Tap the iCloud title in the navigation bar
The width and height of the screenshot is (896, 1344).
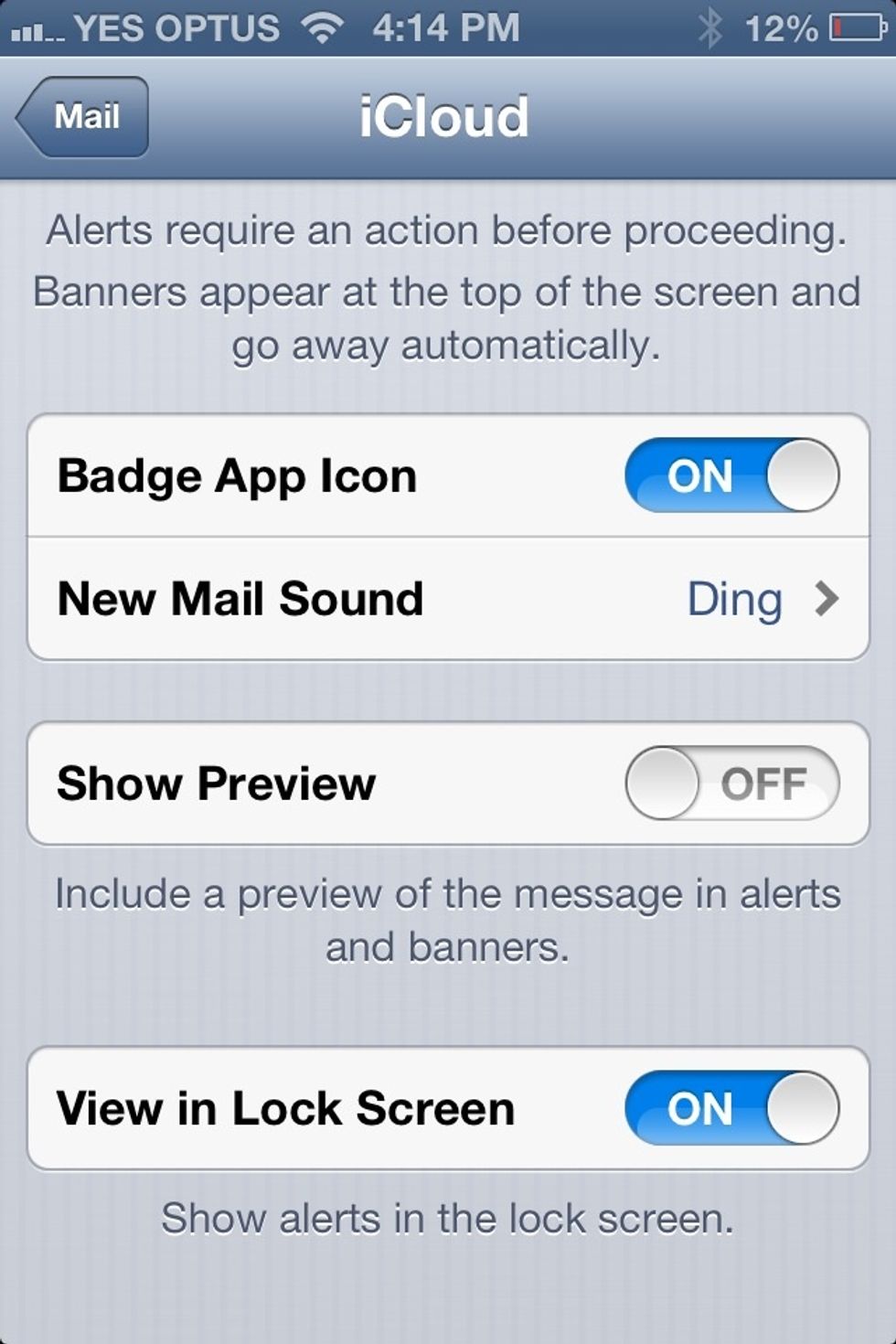click(445, 118)
